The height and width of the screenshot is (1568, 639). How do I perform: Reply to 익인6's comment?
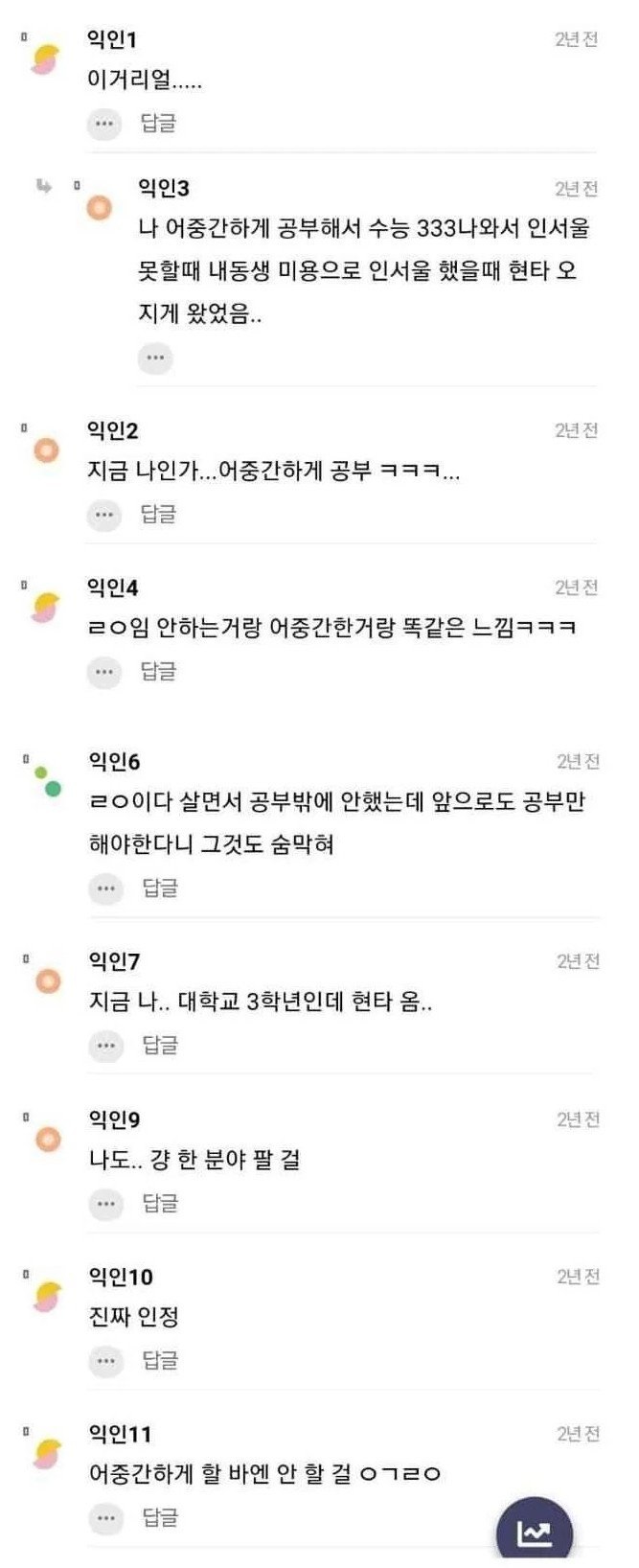[160, 888]
